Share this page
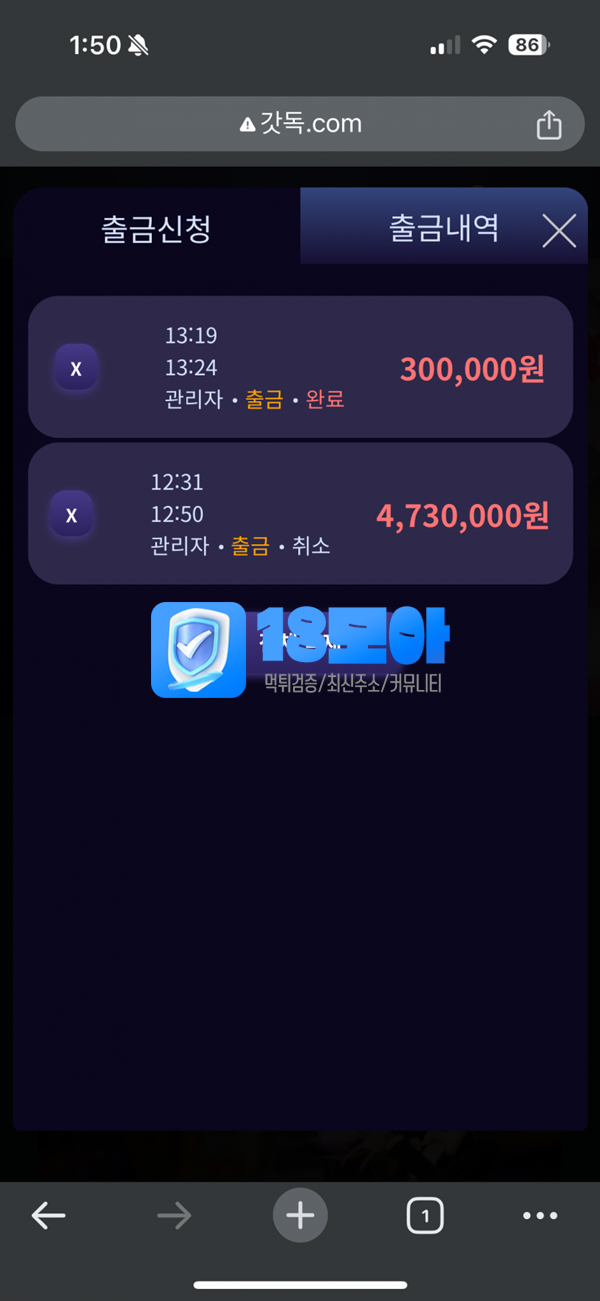Viewport: 600px width, 1301px height. (549, 125)
